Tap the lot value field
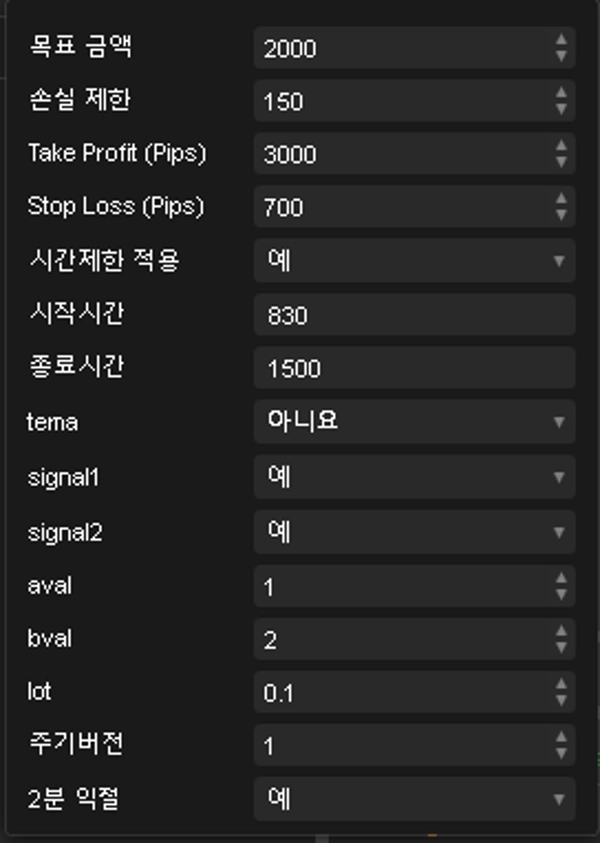This screenshot has height=843, width=600. pyautogui.click(x=400, y=693)
